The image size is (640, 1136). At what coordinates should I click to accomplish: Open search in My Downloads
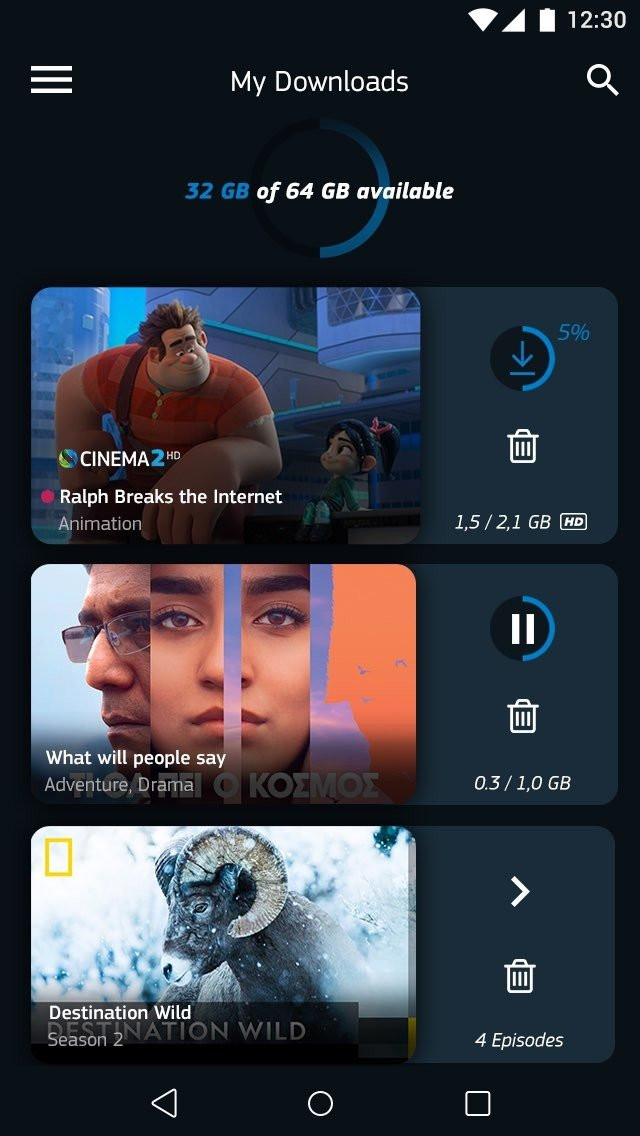[x=602, y=80]
